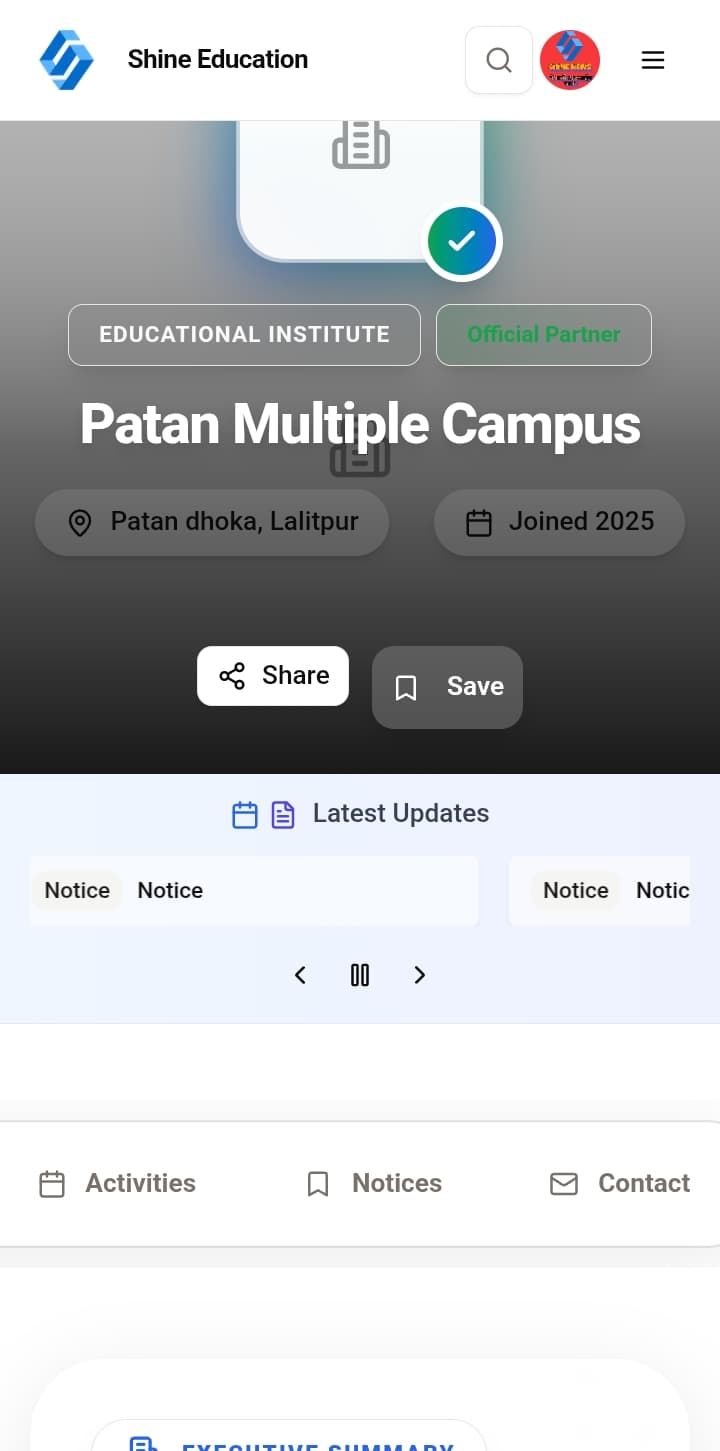This screenshot has width=720, height=1451.
Task: Share Patan Multiple Campus profile
Action: pos(273,676)
